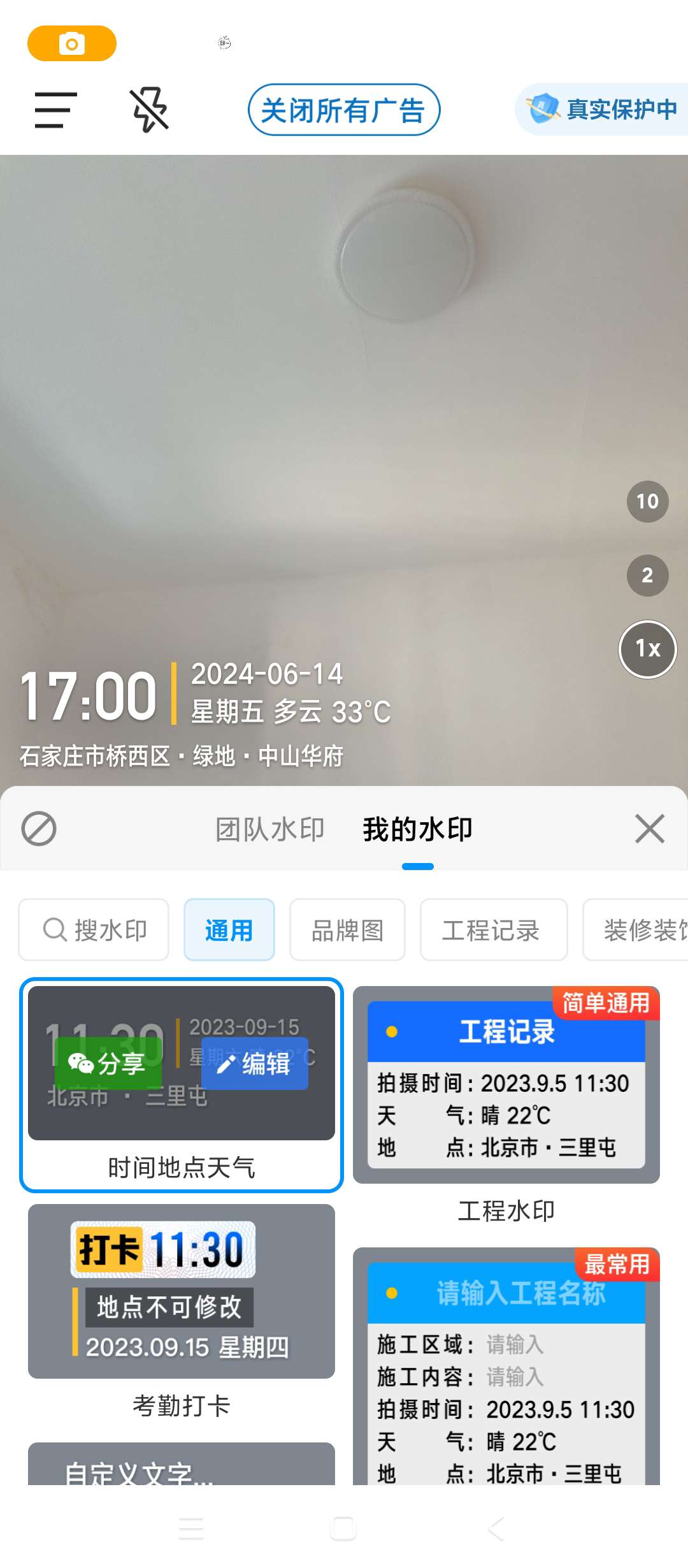
Task: Share 时间地点天气 watermark via 分享
Action: 108,1063
